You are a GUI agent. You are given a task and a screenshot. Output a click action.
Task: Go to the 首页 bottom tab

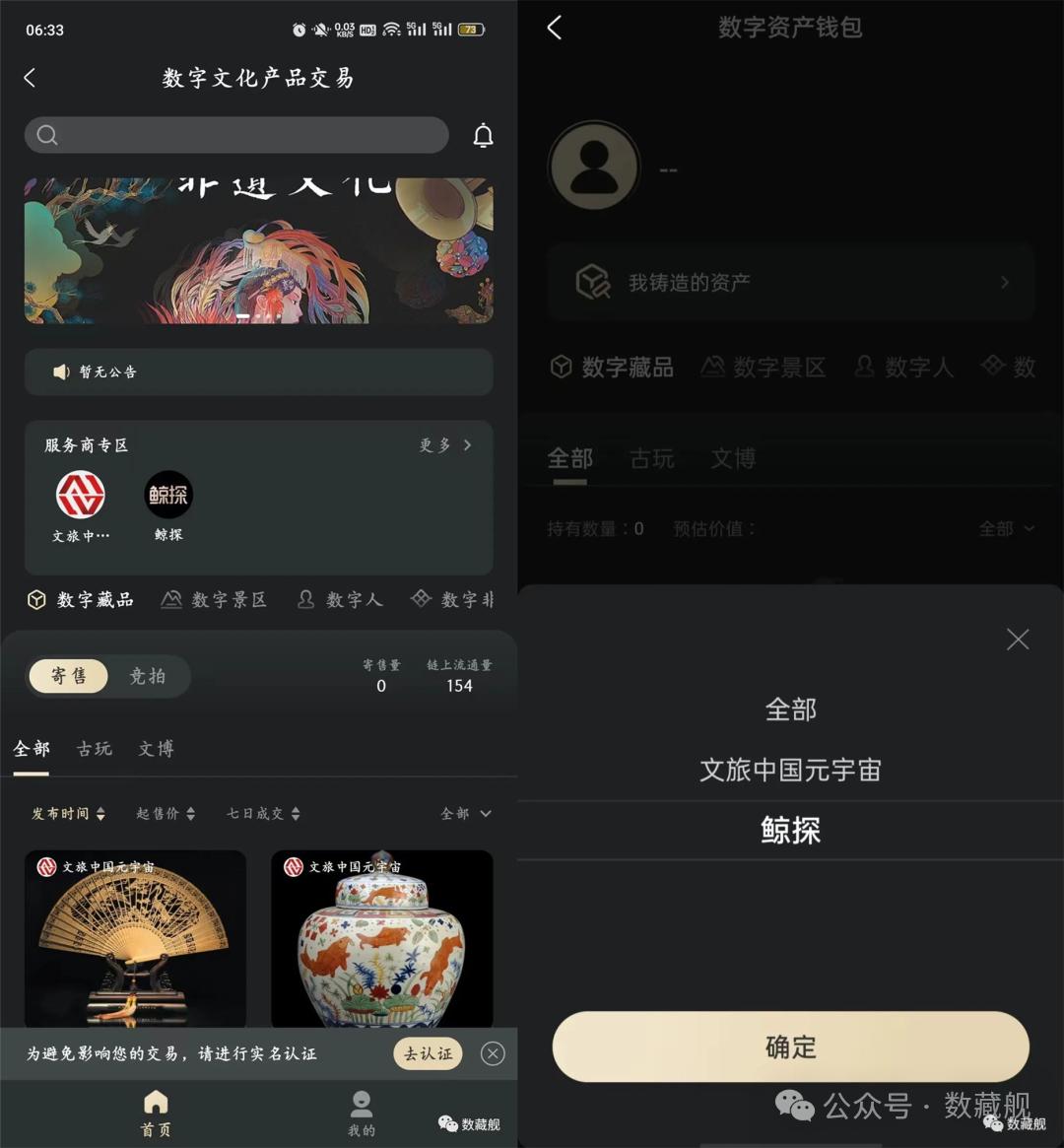pyautogui.click(x=156, y=1114)
